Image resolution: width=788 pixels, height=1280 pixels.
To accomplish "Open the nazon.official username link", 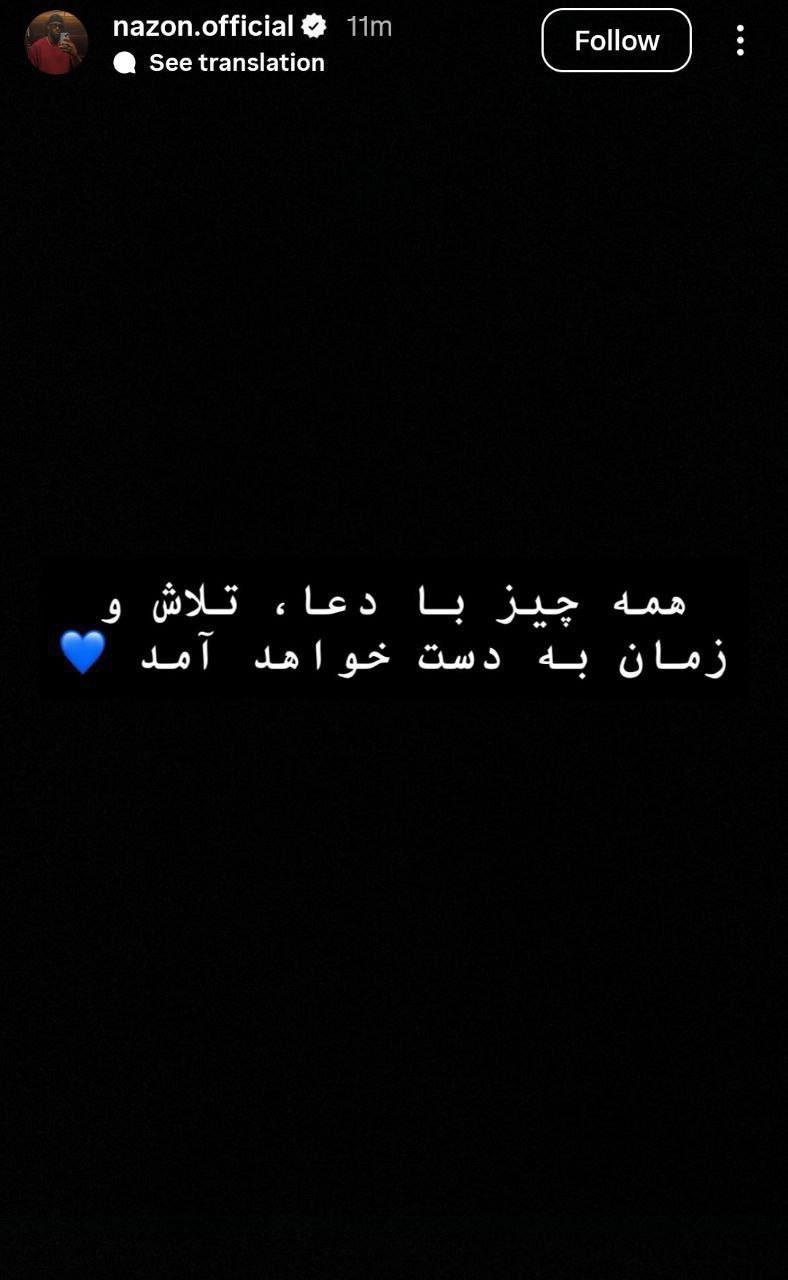I will [203, 26].
